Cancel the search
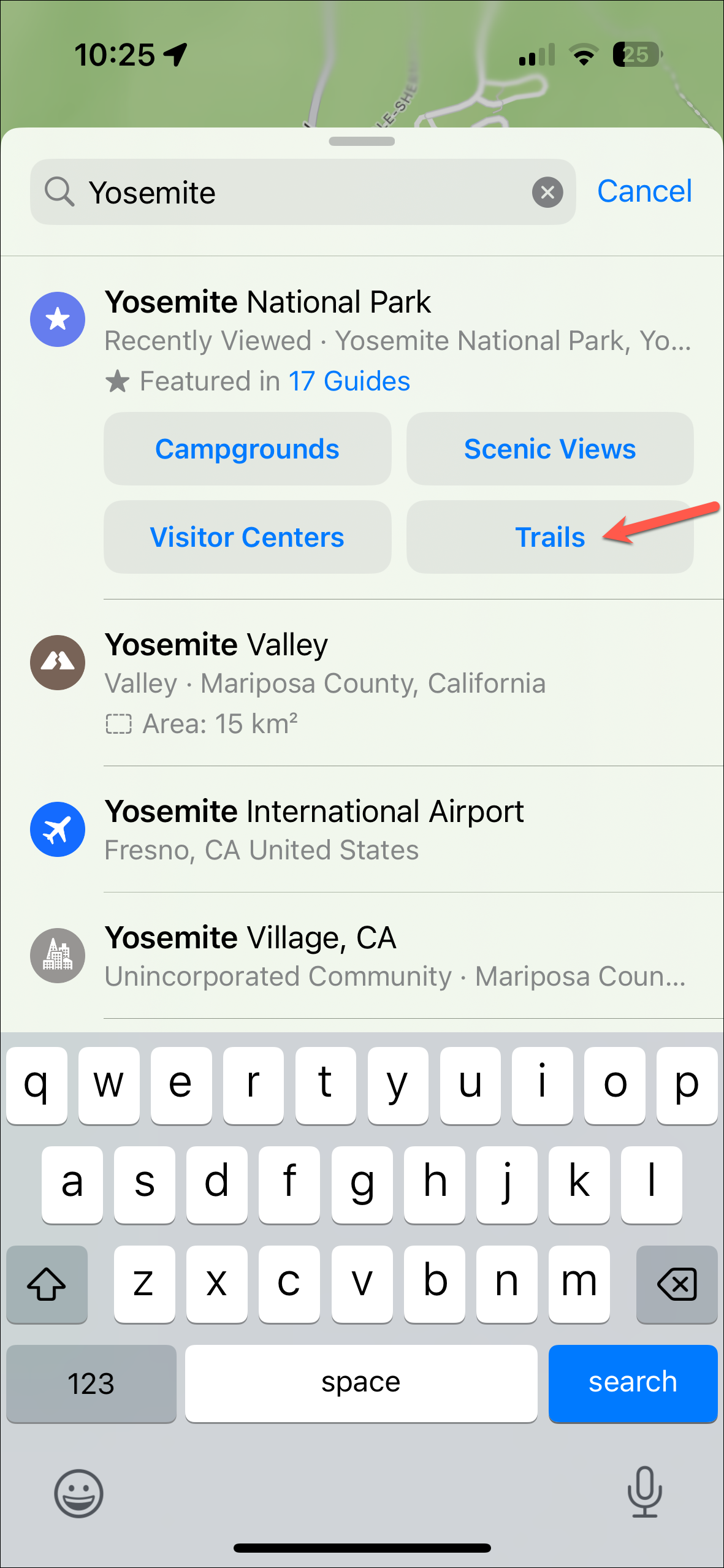 click(x=644, y=191)
